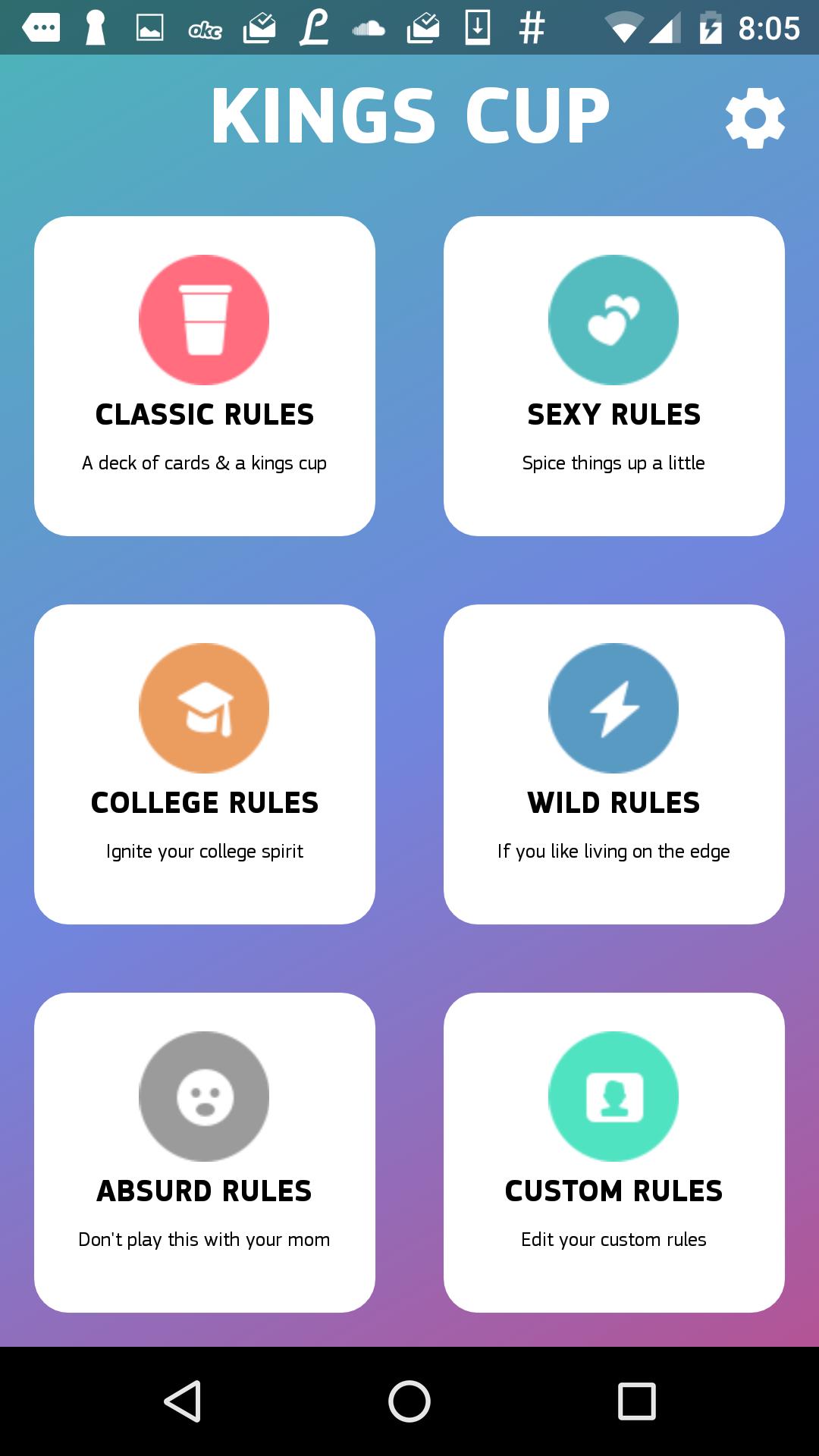
Task: Open the settings gear in the top corner
Action: pos(754,119)
